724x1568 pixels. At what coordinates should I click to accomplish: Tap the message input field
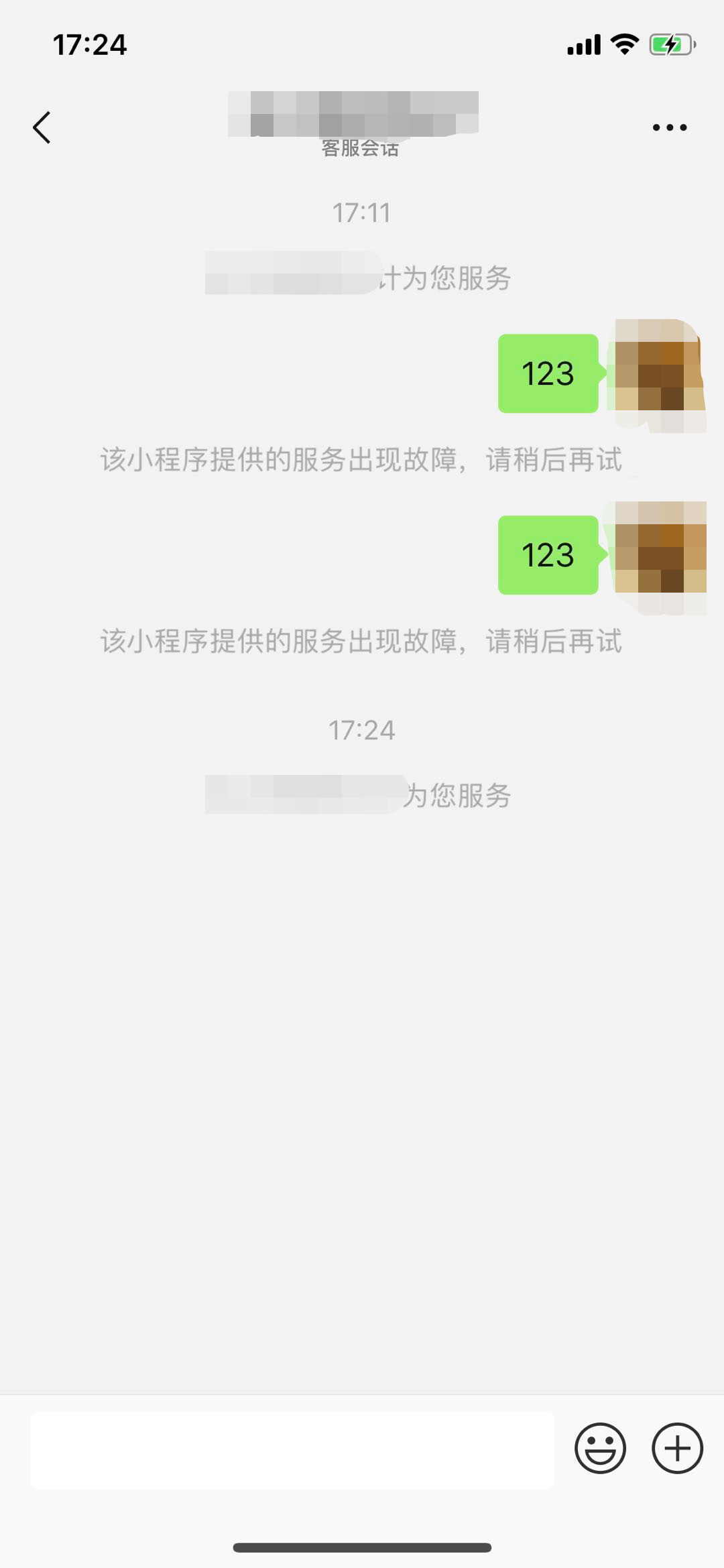pyautogui.click(x=292, y=1449)
